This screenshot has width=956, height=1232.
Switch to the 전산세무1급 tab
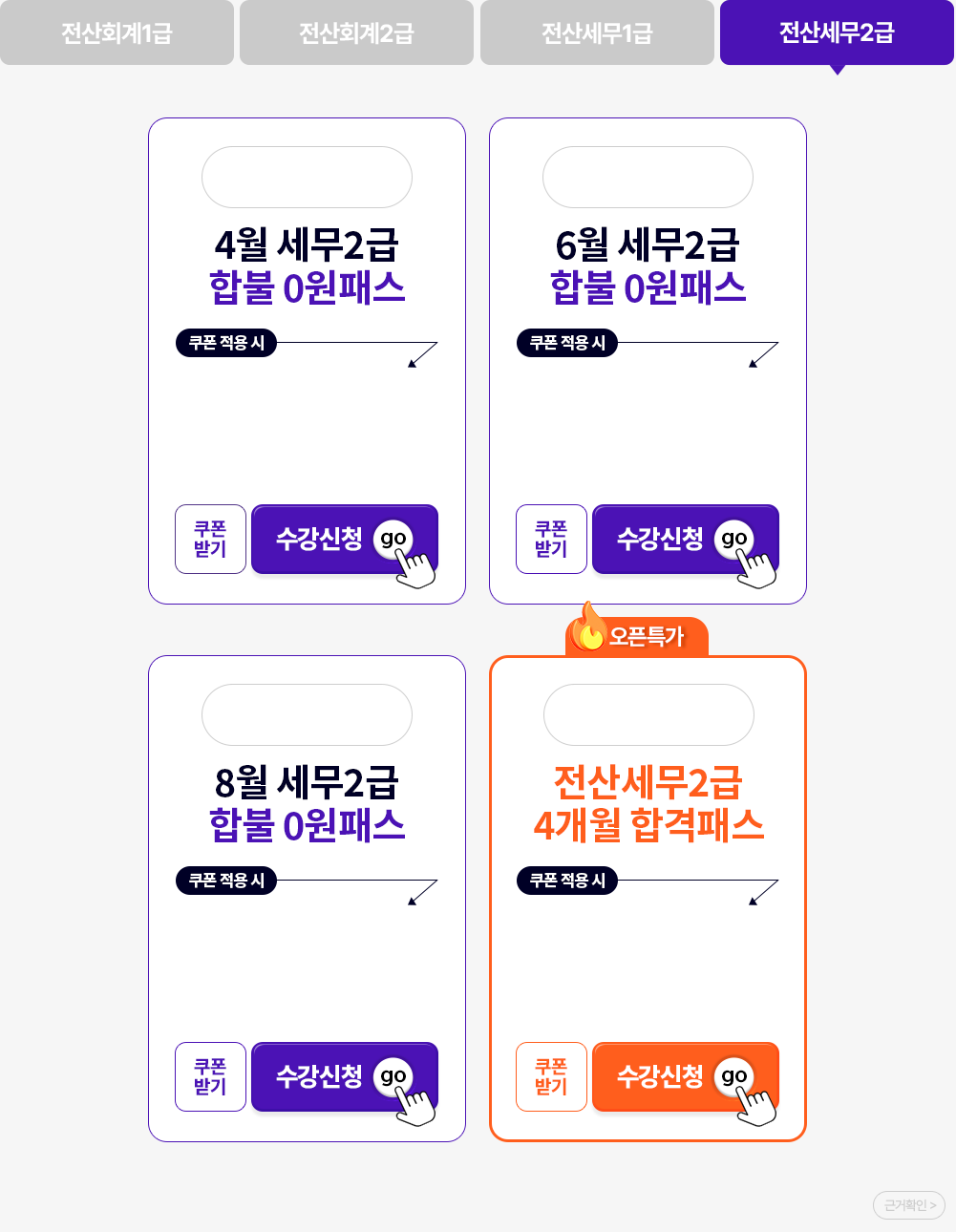tap(597, 32)
